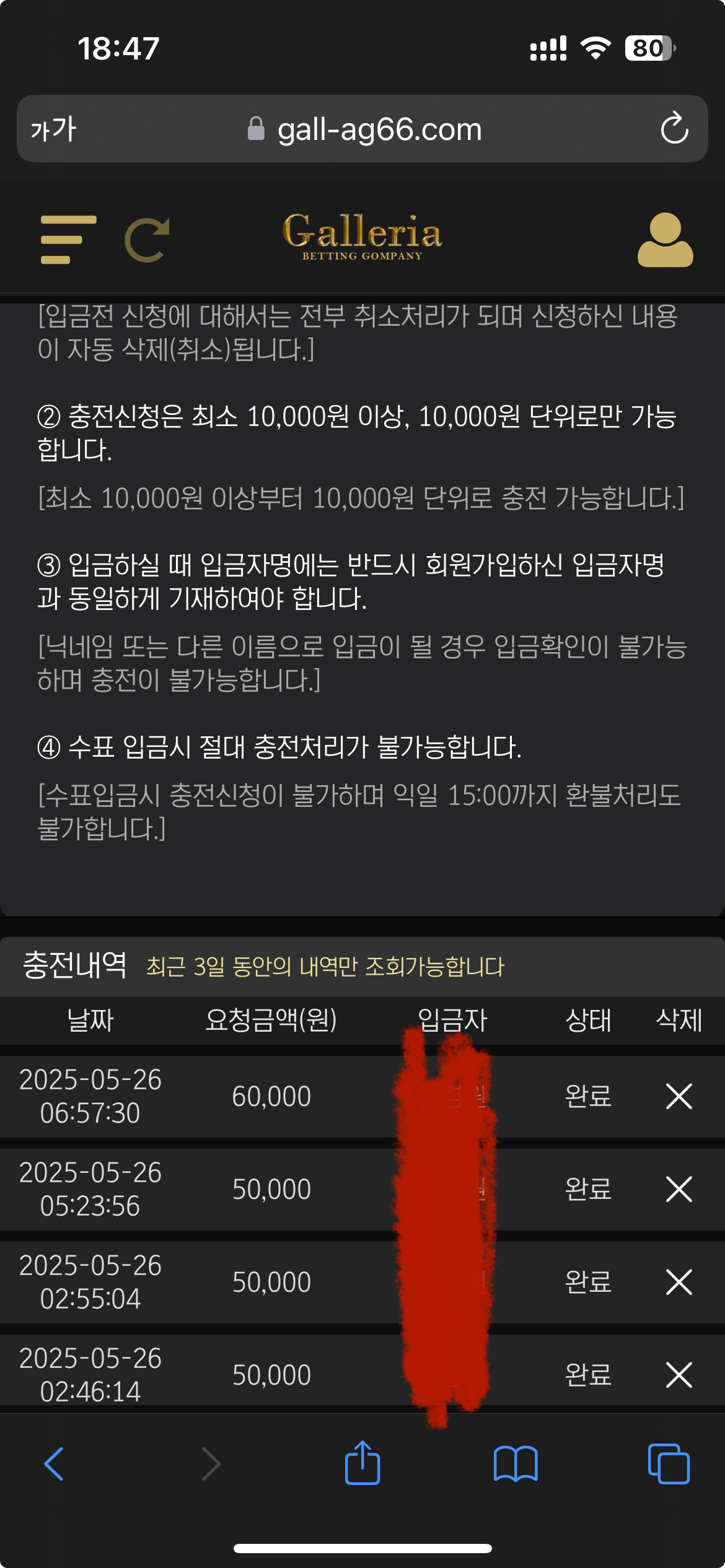Show open Safari tabs
Image resolution: width=725 pixels, height=1568 pixels.
click(x=669, y=1464)
